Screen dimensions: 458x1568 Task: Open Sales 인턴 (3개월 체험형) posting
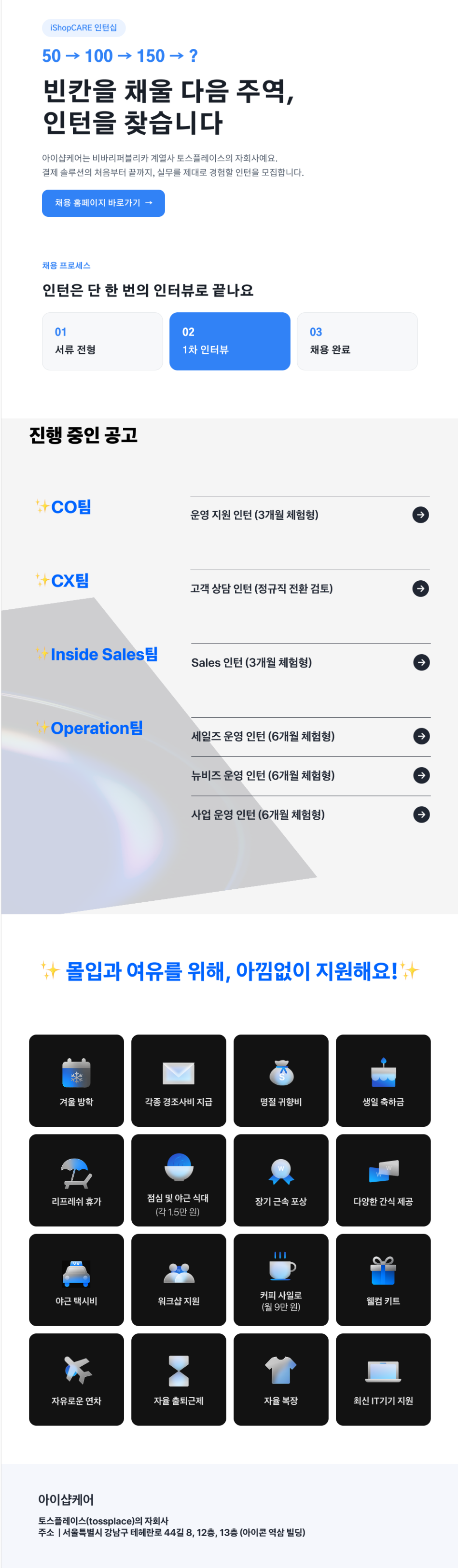(310, 662)
